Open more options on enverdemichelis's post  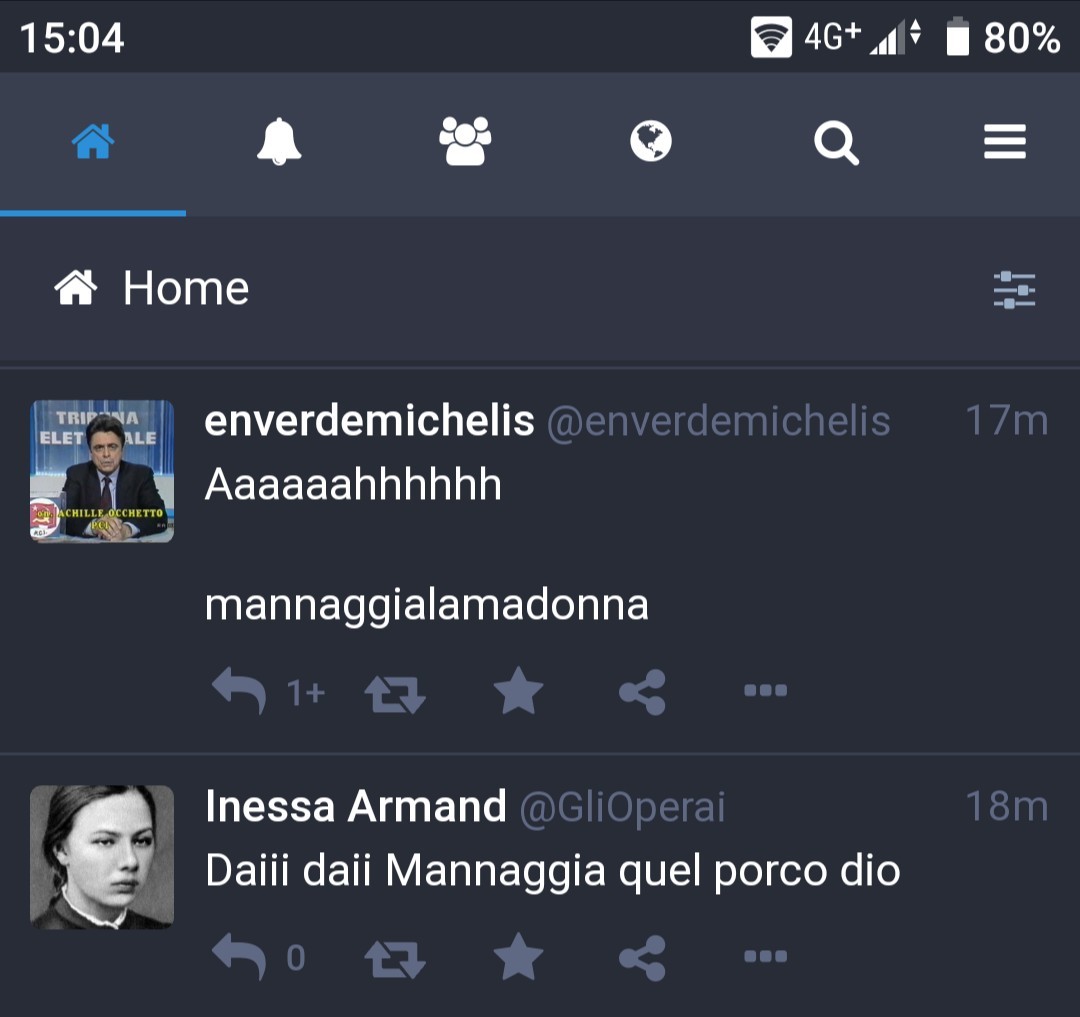point(765,690)
